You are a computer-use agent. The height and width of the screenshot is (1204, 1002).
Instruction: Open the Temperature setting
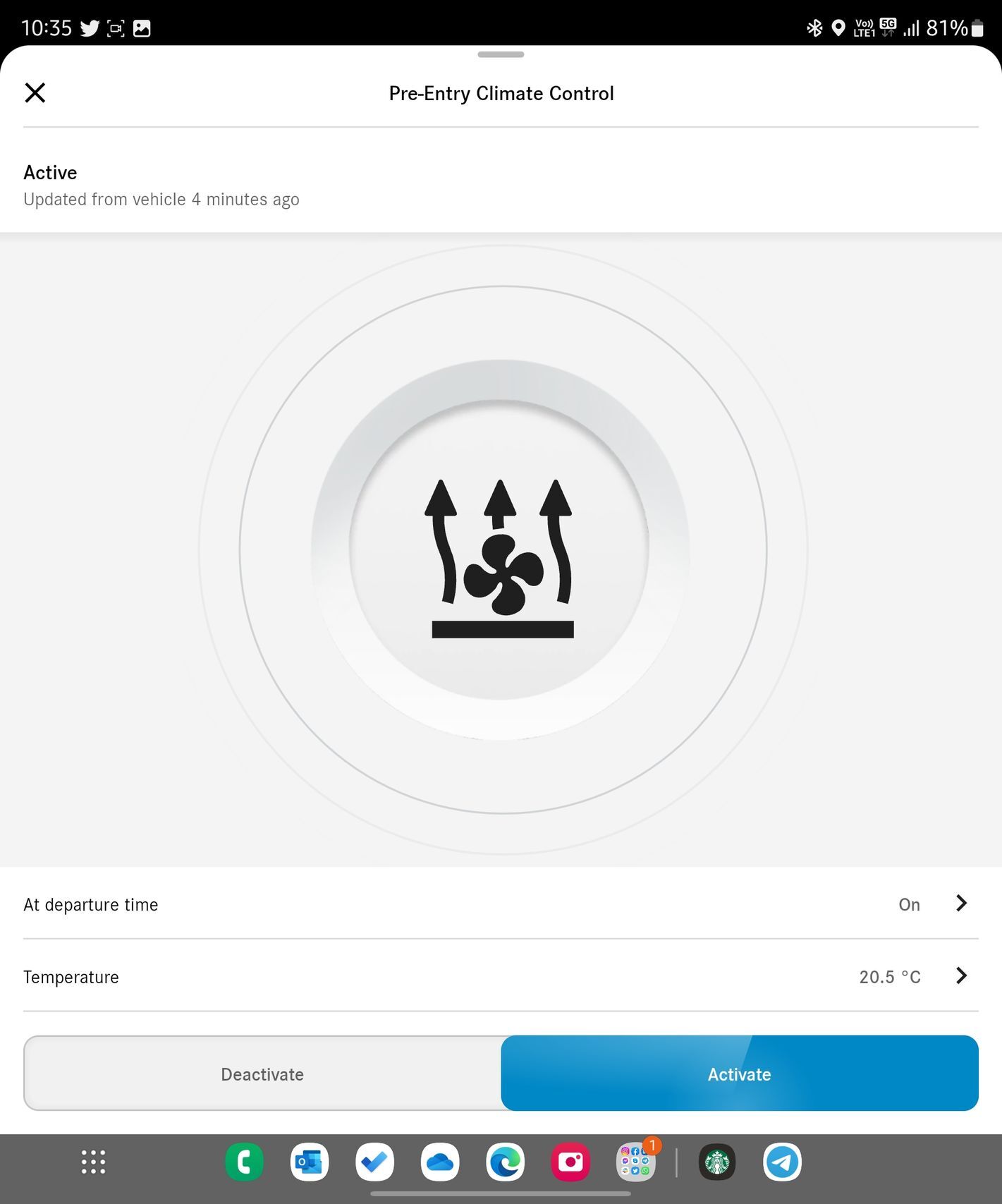501,977
